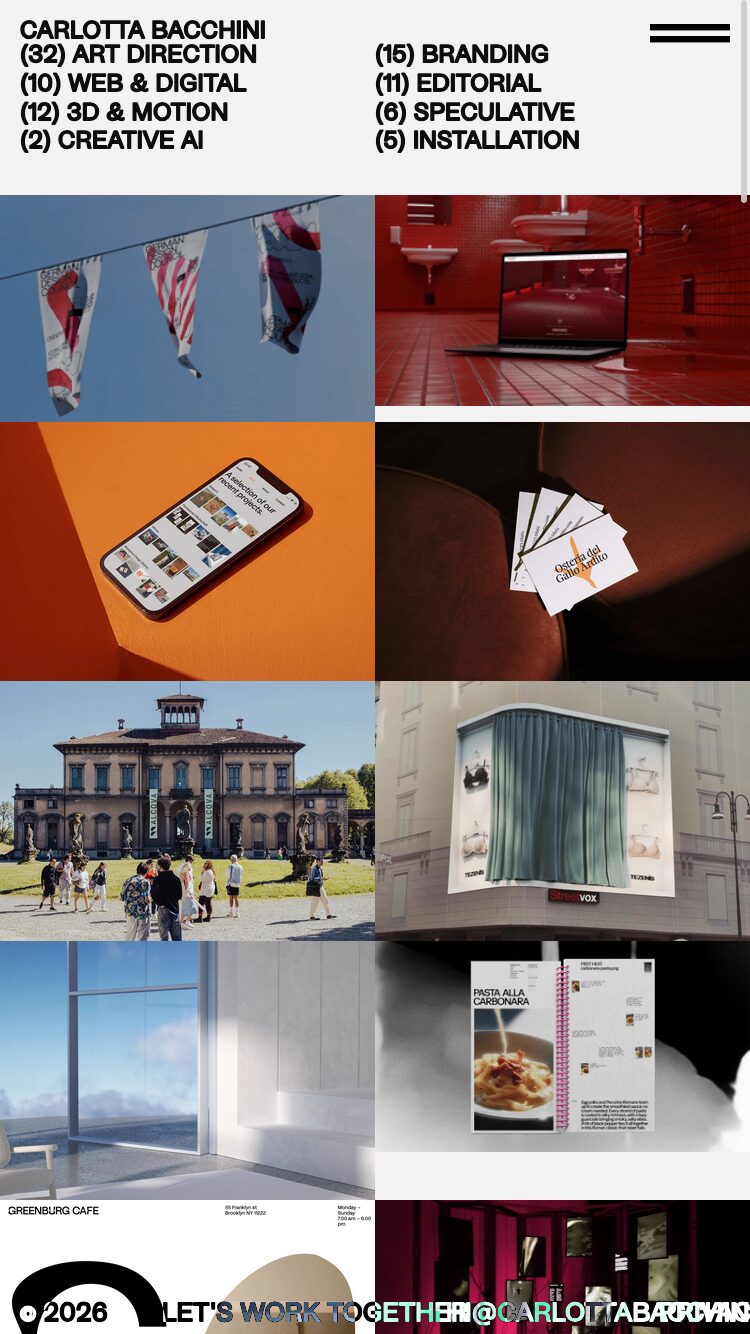Tap the Let's Work Together link
This screenshot has height=1334, width=750.
click(300, 1312)
